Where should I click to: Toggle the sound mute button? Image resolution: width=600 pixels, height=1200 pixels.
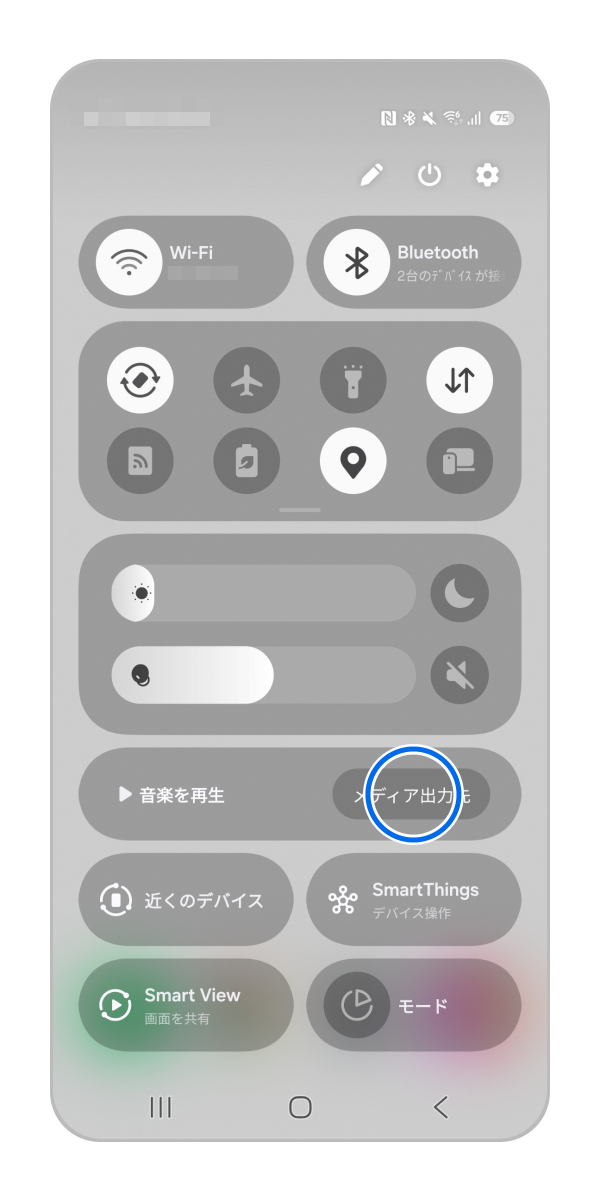460,676
